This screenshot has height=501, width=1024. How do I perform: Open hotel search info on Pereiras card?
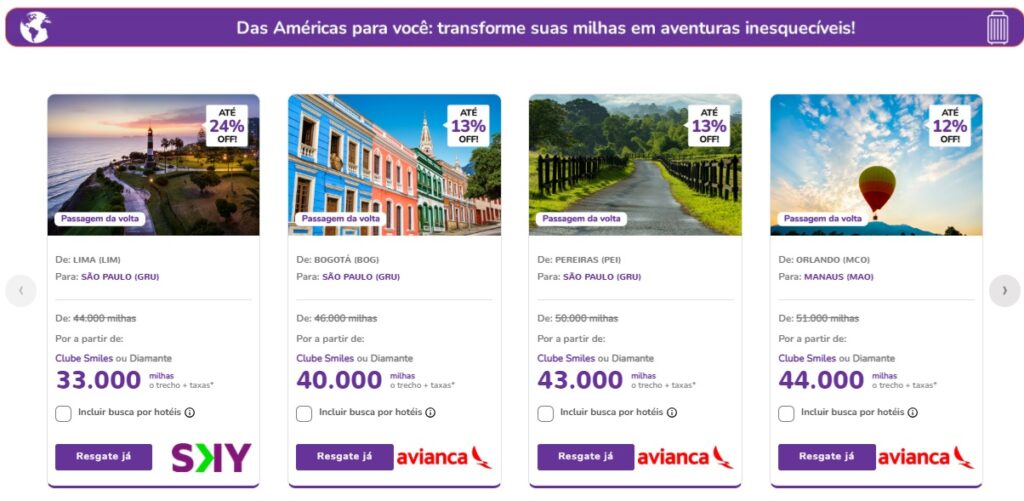click(671, 412)
